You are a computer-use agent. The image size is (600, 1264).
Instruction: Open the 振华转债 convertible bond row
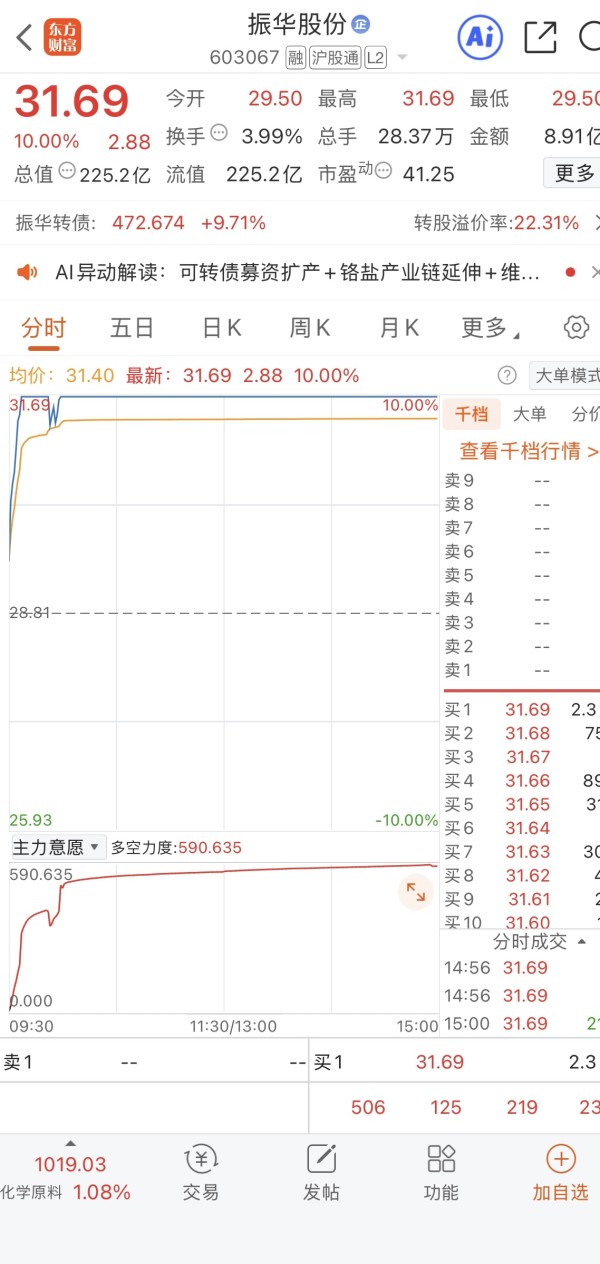(140, 223)
